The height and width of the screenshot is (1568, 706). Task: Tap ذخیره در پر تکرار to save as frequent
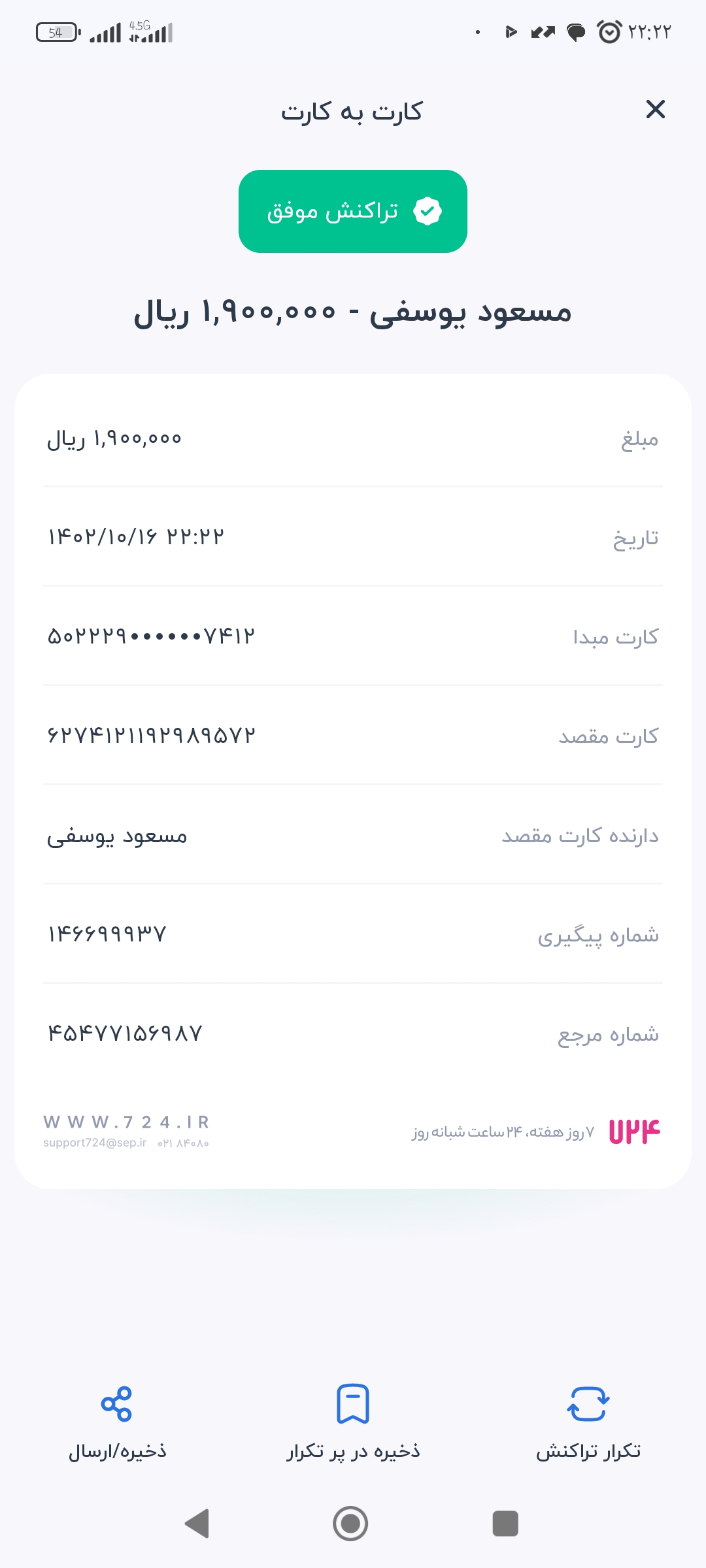point(353,1423)
